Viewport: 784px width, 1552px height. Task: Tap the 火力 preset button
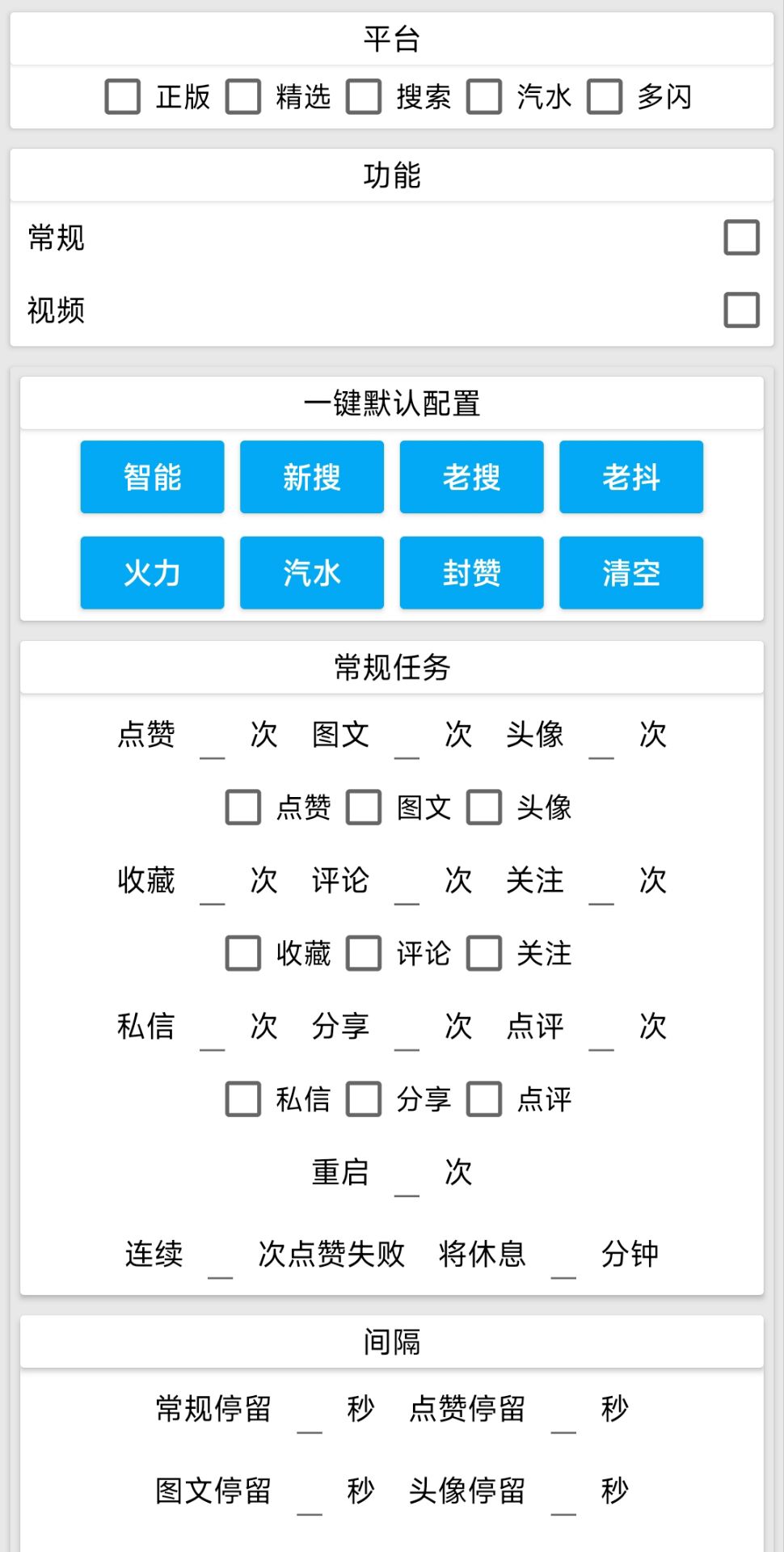click(152, 572)
